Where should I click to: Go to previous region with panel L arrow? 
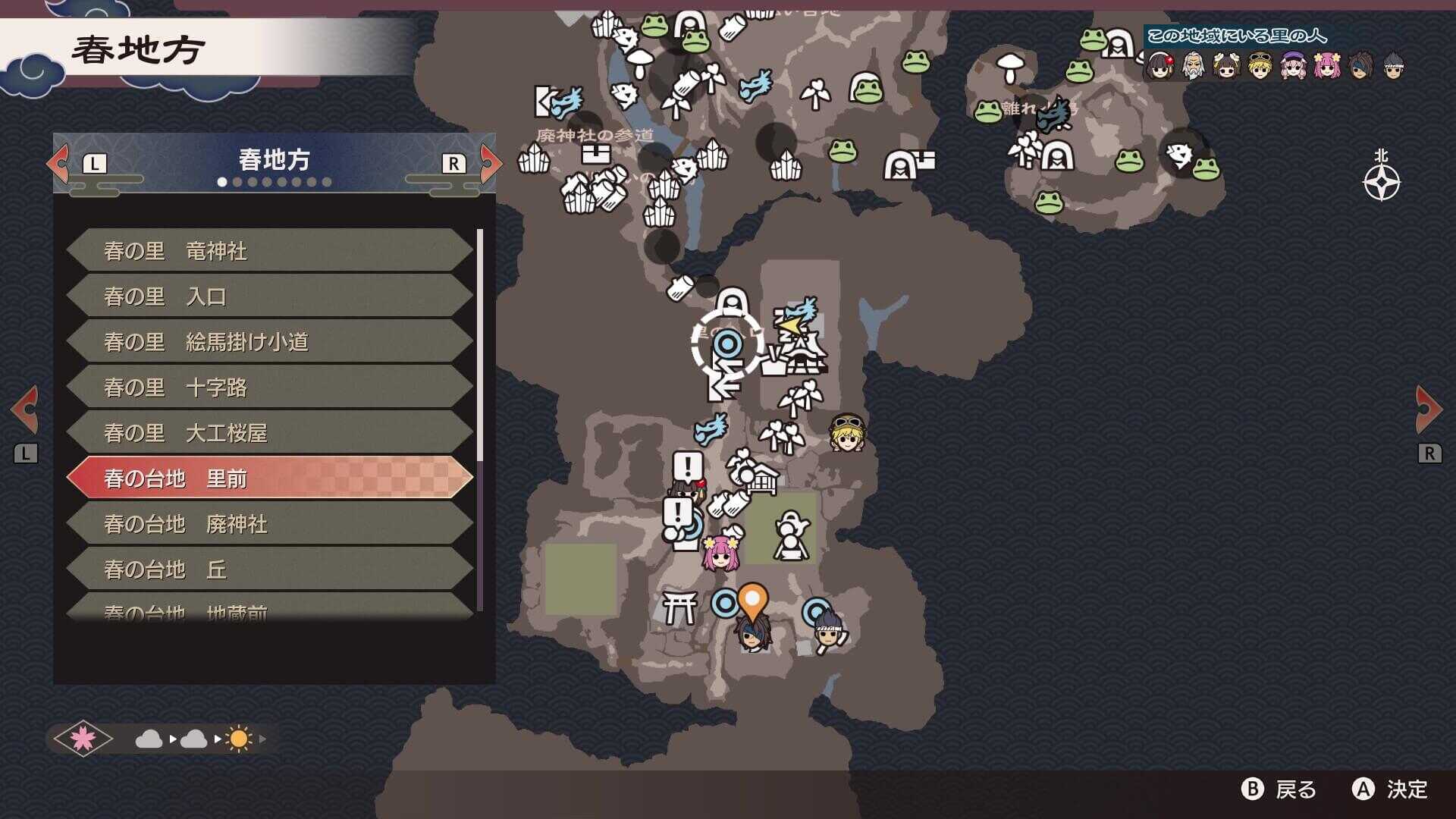61,162
